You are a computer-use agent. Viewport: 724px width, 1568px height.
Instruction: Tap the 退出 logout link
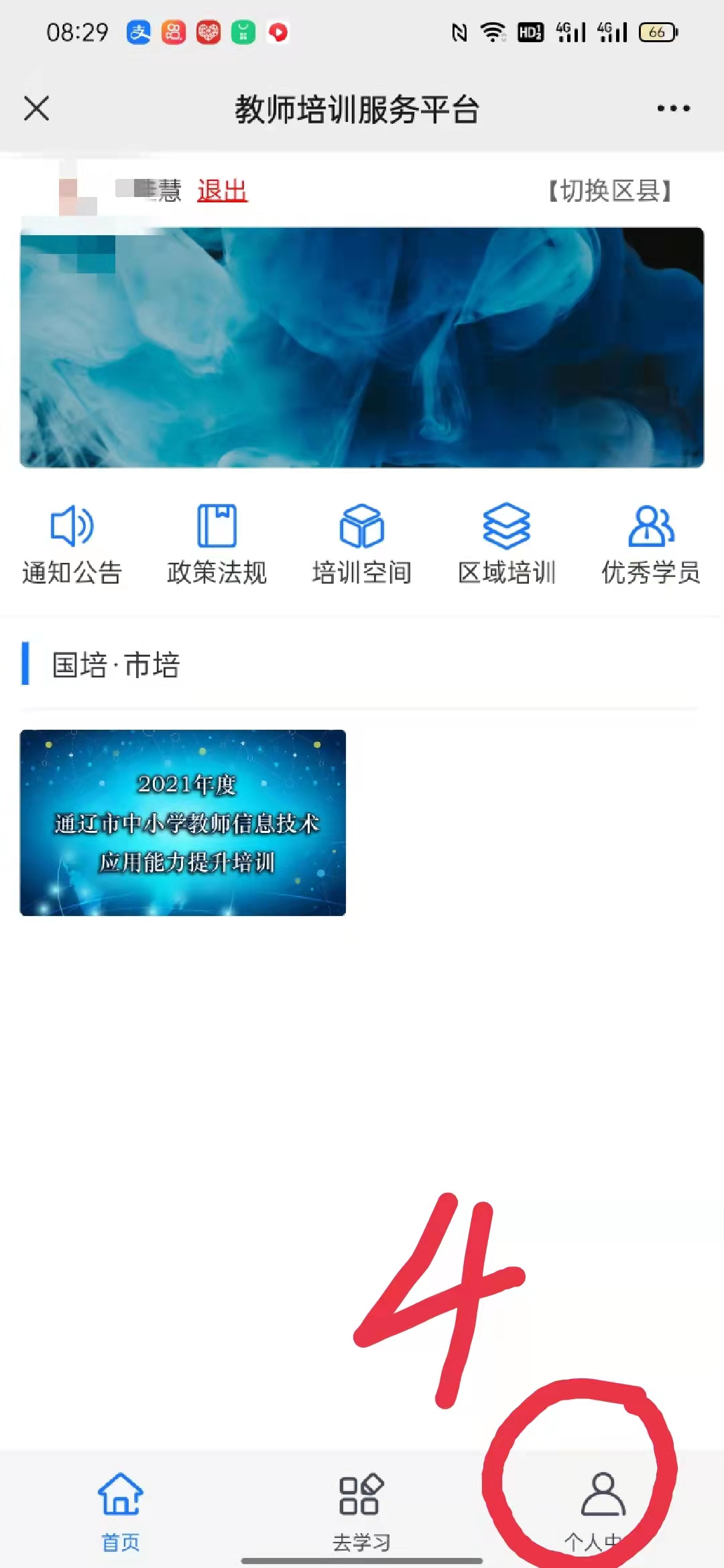coord(223,191)
